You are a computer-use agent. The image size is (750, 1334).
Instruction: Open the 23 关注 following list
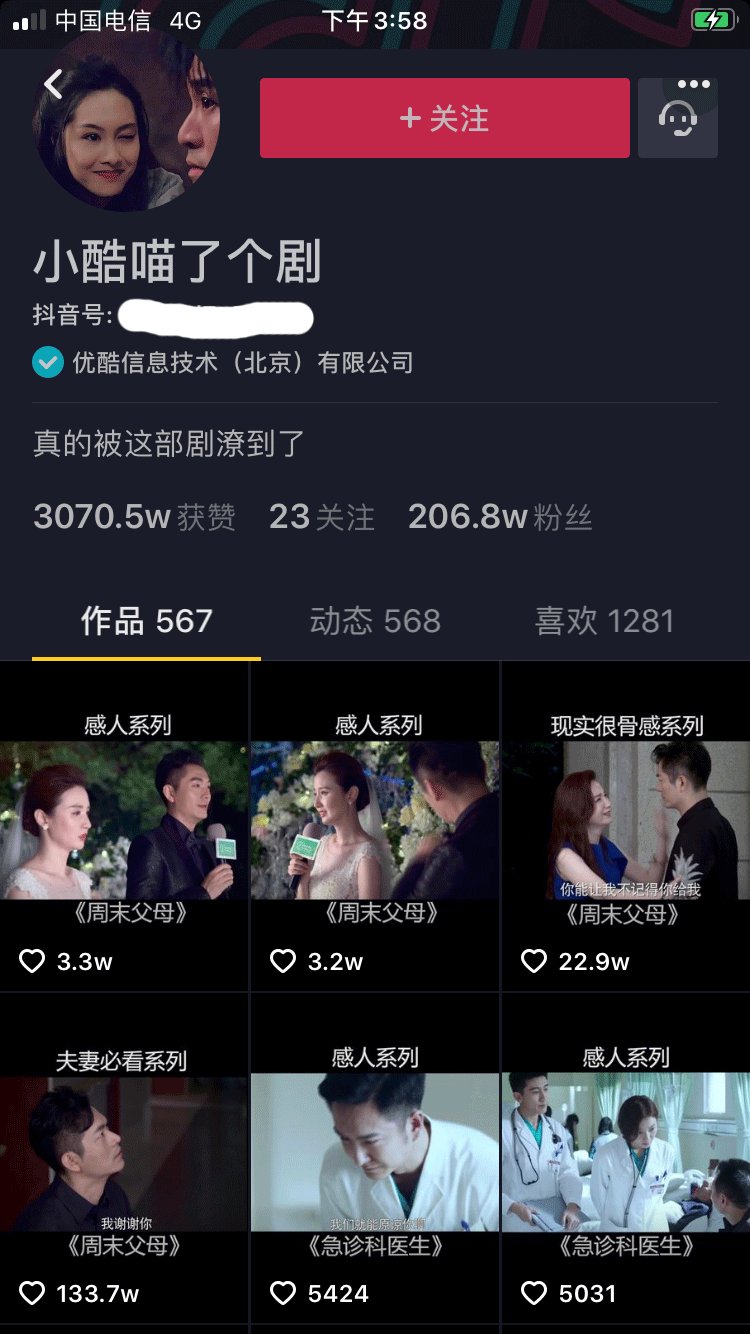[x=321, y=516]
